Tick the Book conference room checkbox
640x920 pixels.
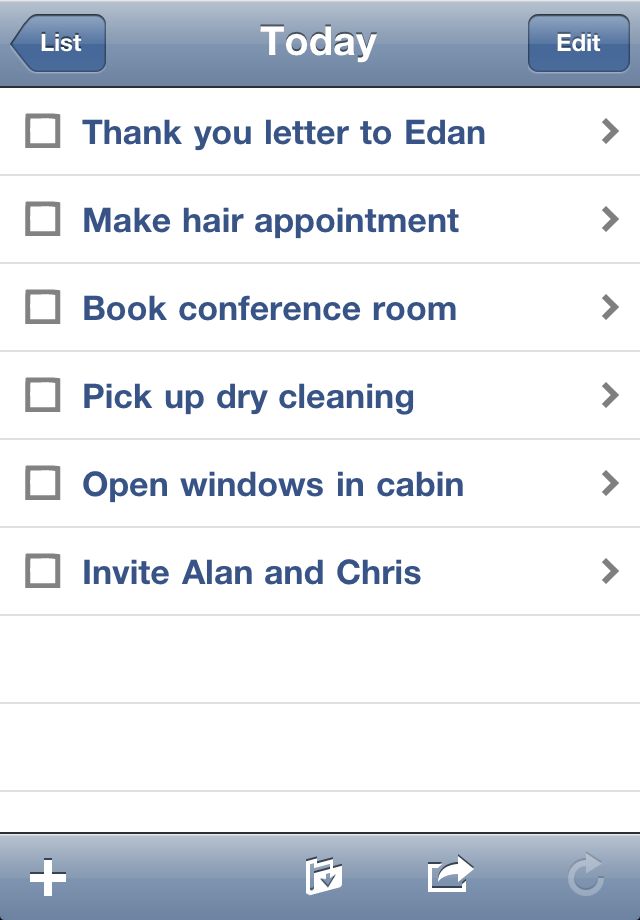click(42, 308)
